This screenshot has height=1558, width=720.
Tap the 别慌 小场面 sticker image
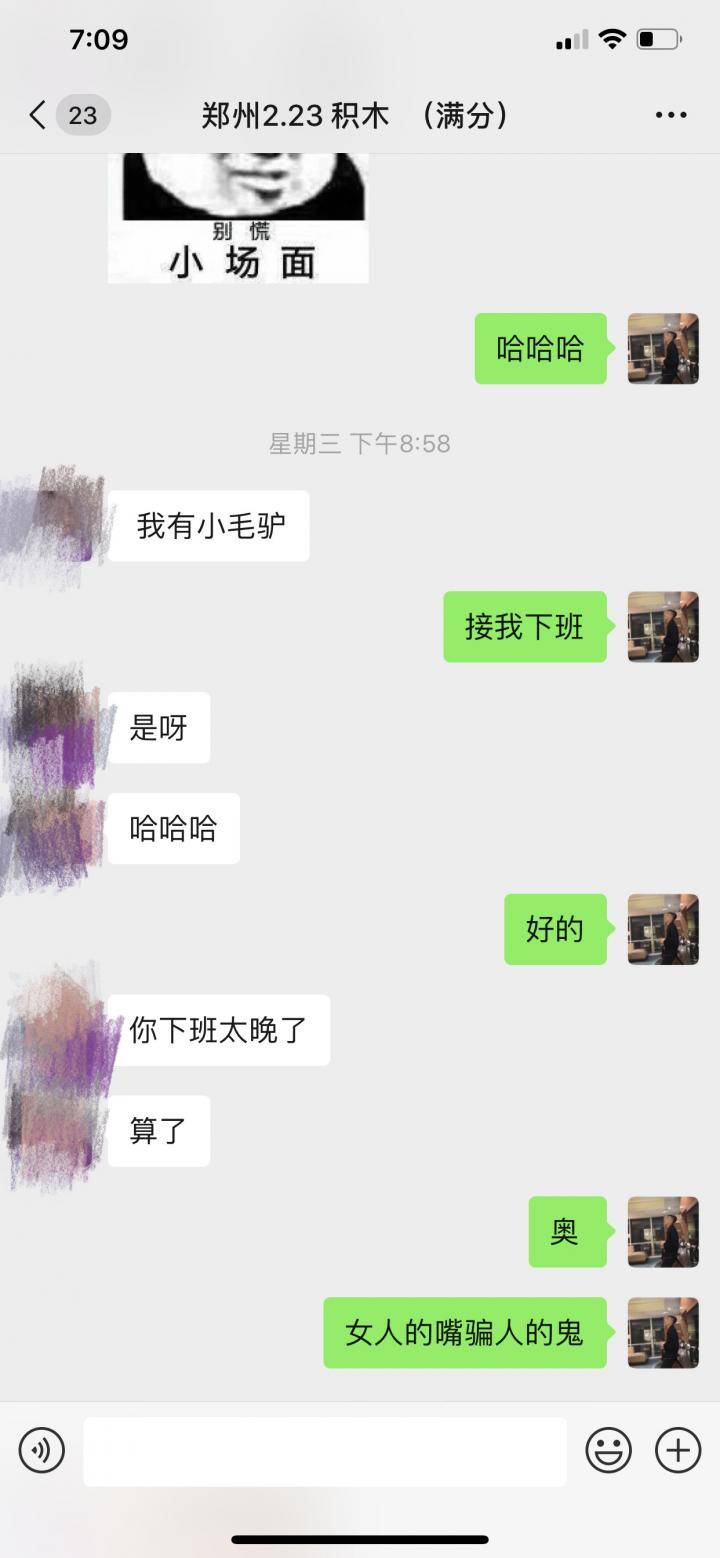point(237,215)
